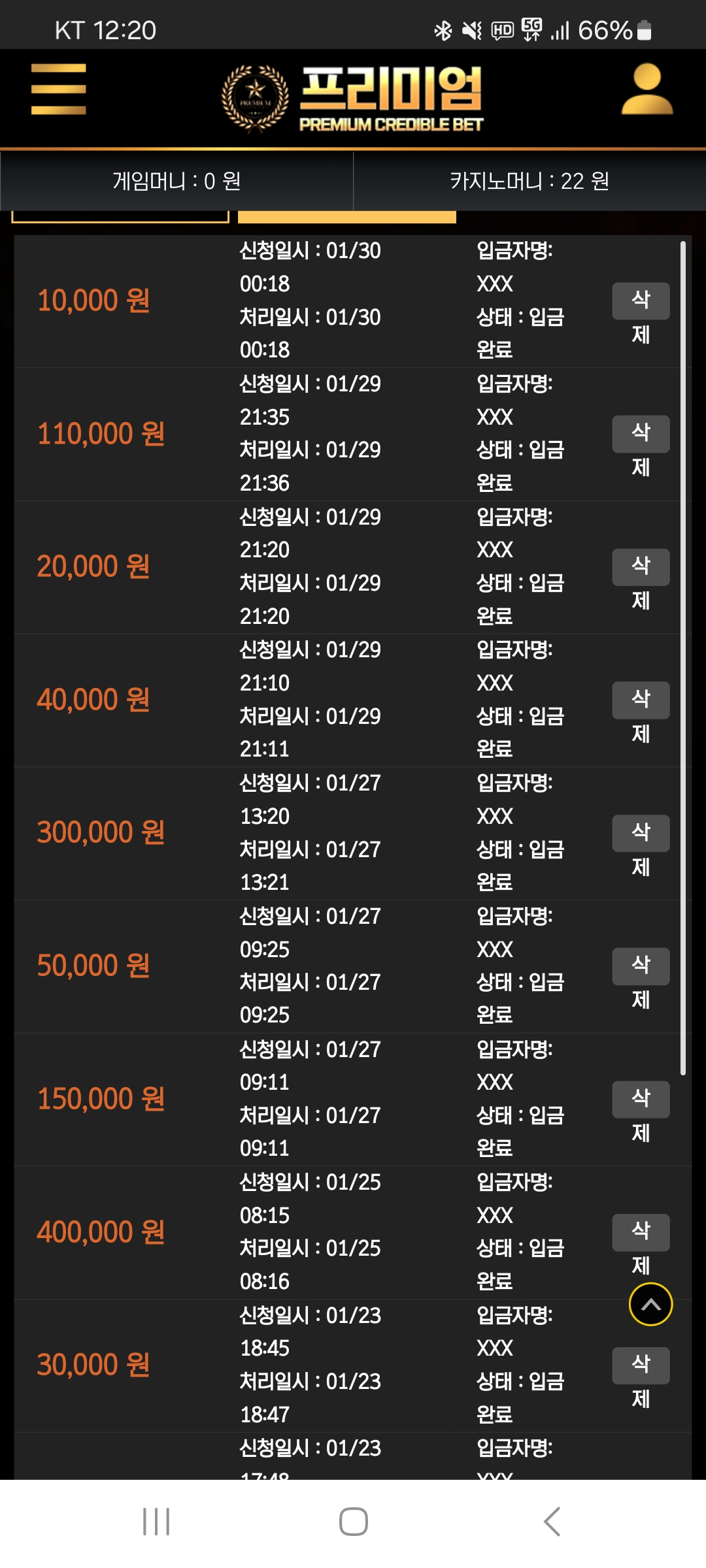Viewport: 706px width, 1568px height.
Task: Open the user profile icon
Action: [647, 89]
